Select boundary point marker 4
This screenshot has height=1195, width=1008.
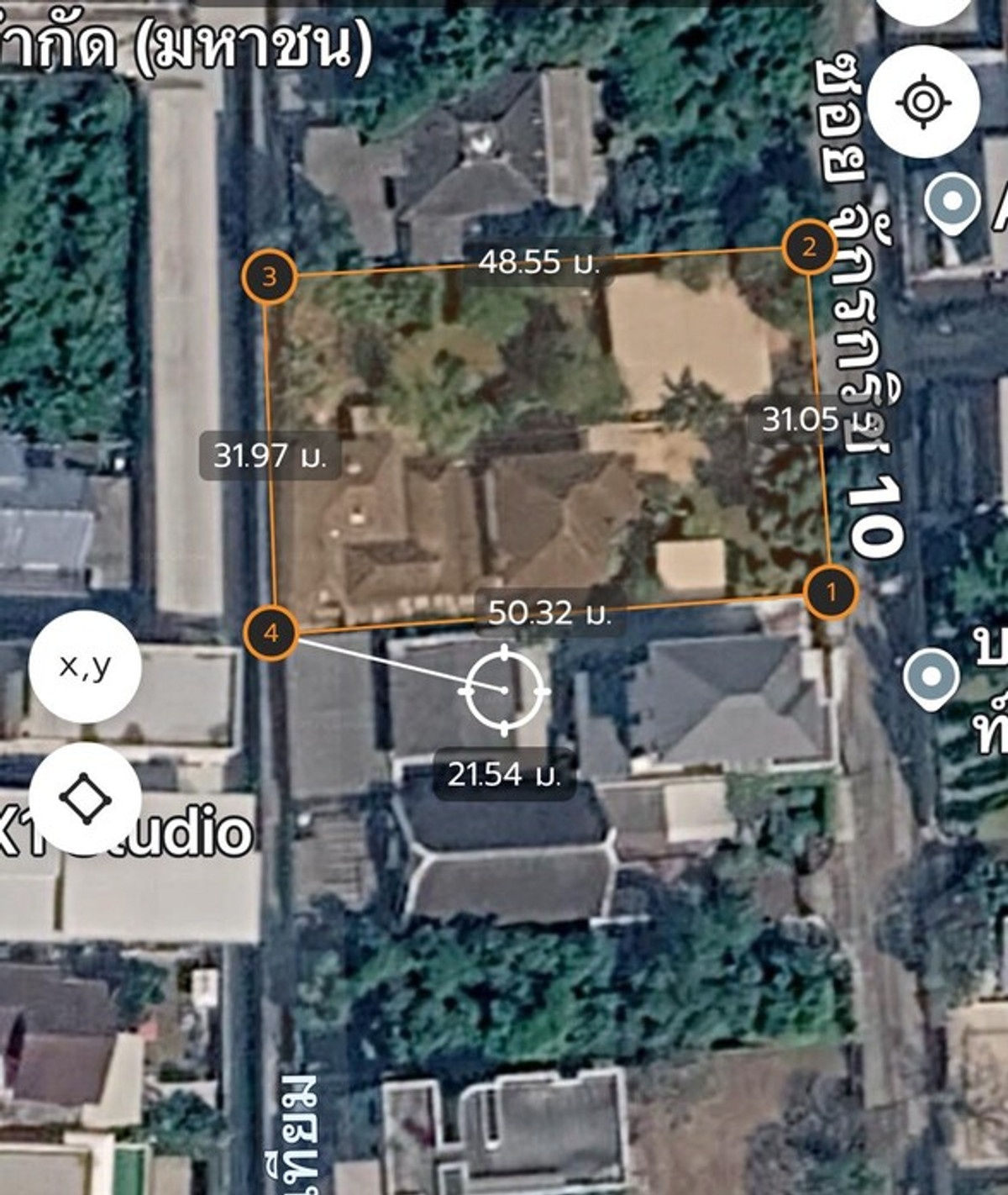tap(270, 634)
